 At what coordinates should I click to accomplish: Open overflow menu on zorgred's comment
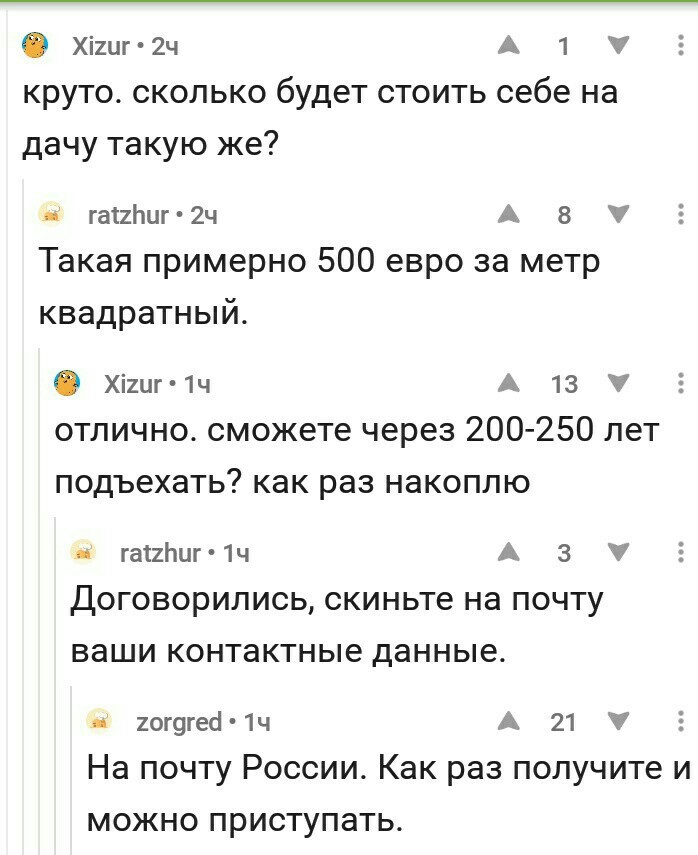[x=680, y=722]
